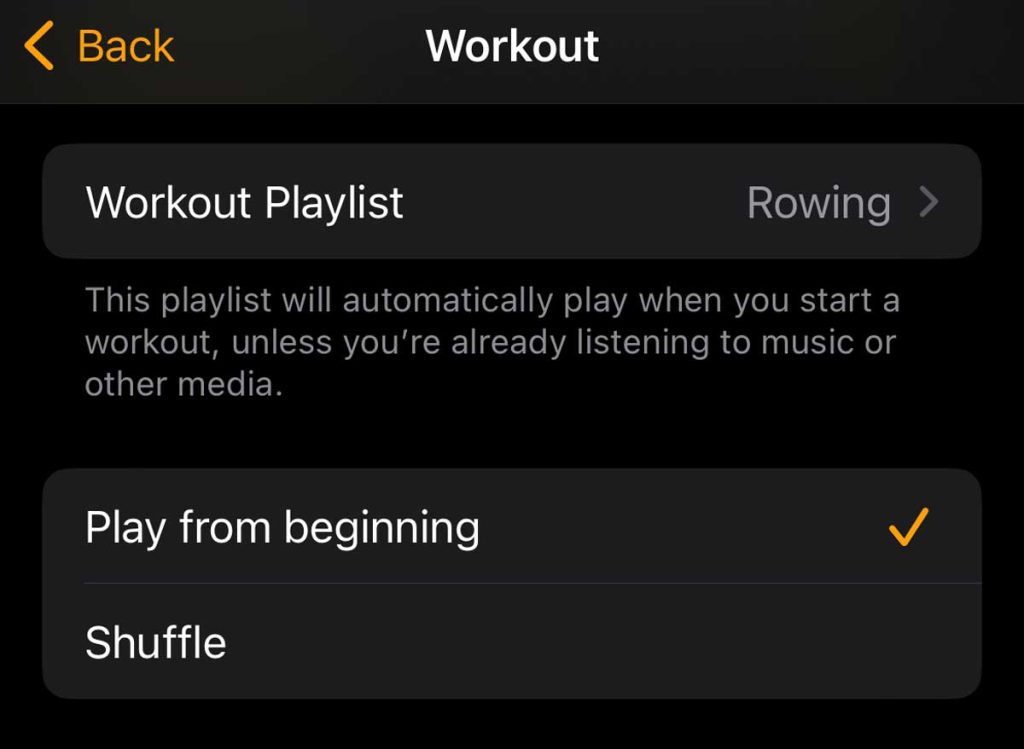Screen dimensions: 1024x749
Task: Go back to the previous screen
Action: coord(100,47)
